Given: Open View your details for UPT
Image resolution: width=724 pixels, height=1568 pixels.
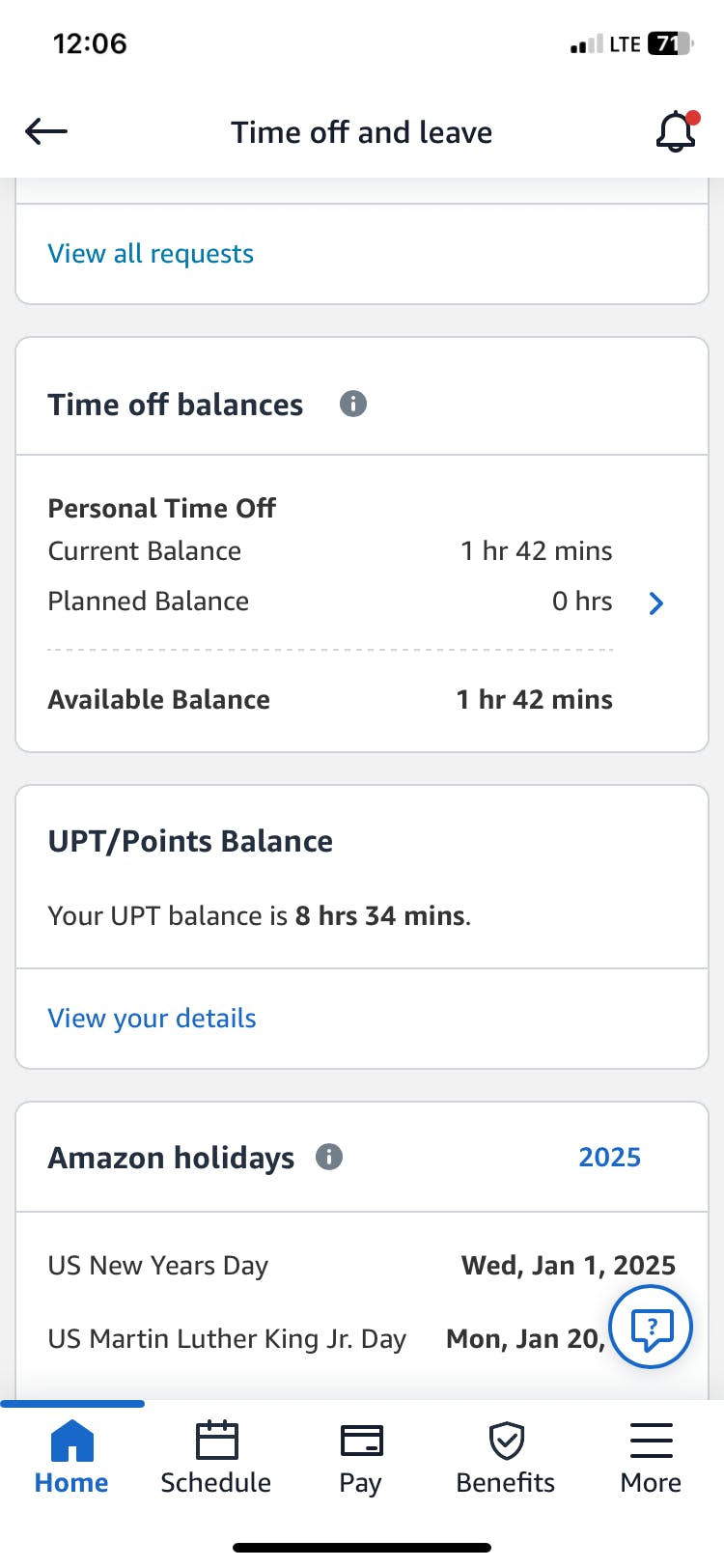Looking at the screenshot, I should [152, 1018].
